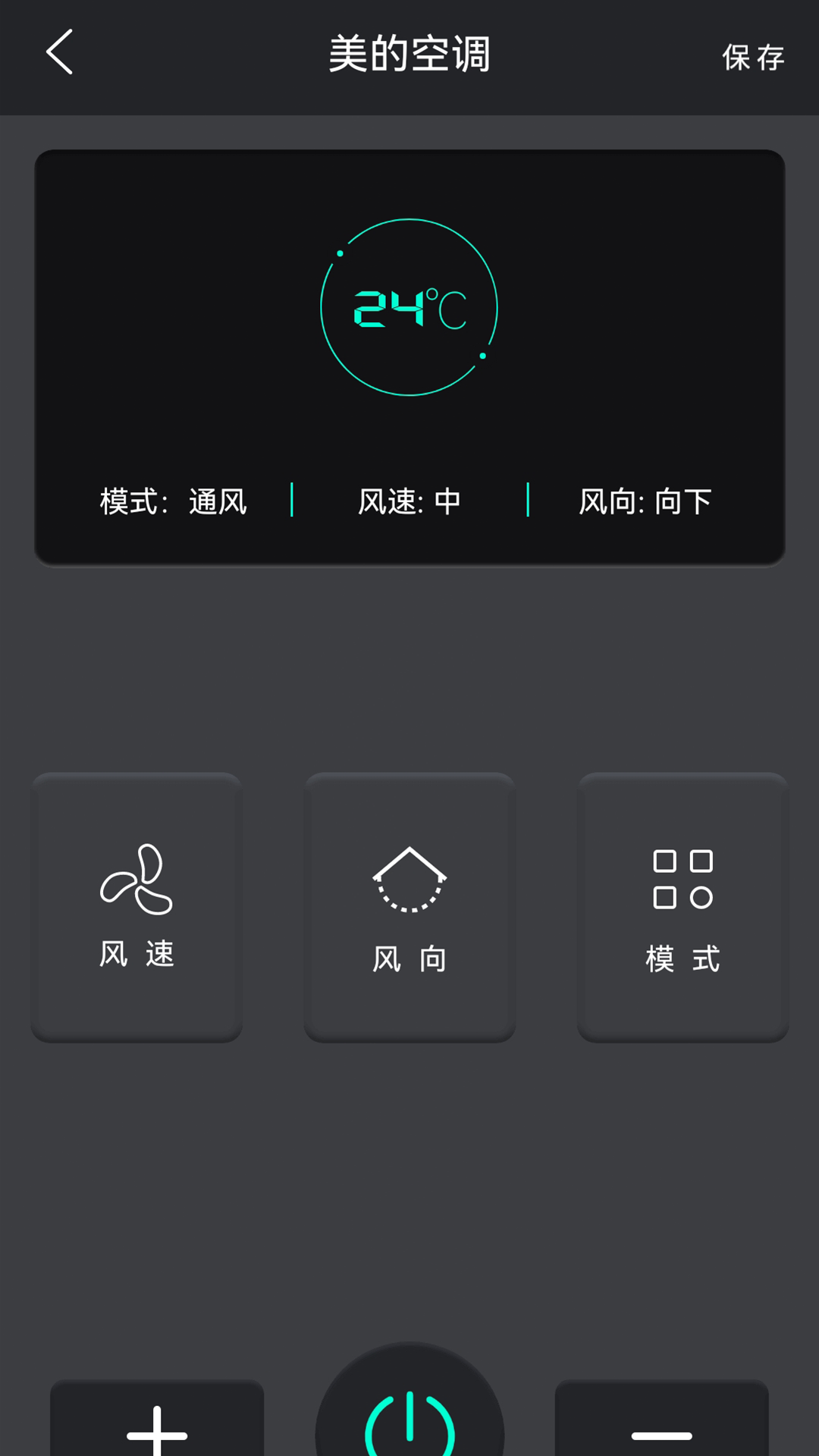The width and height of the screenshot is (819, 1456).
Task: Tap the four-square mode icon
Action: 681,880
